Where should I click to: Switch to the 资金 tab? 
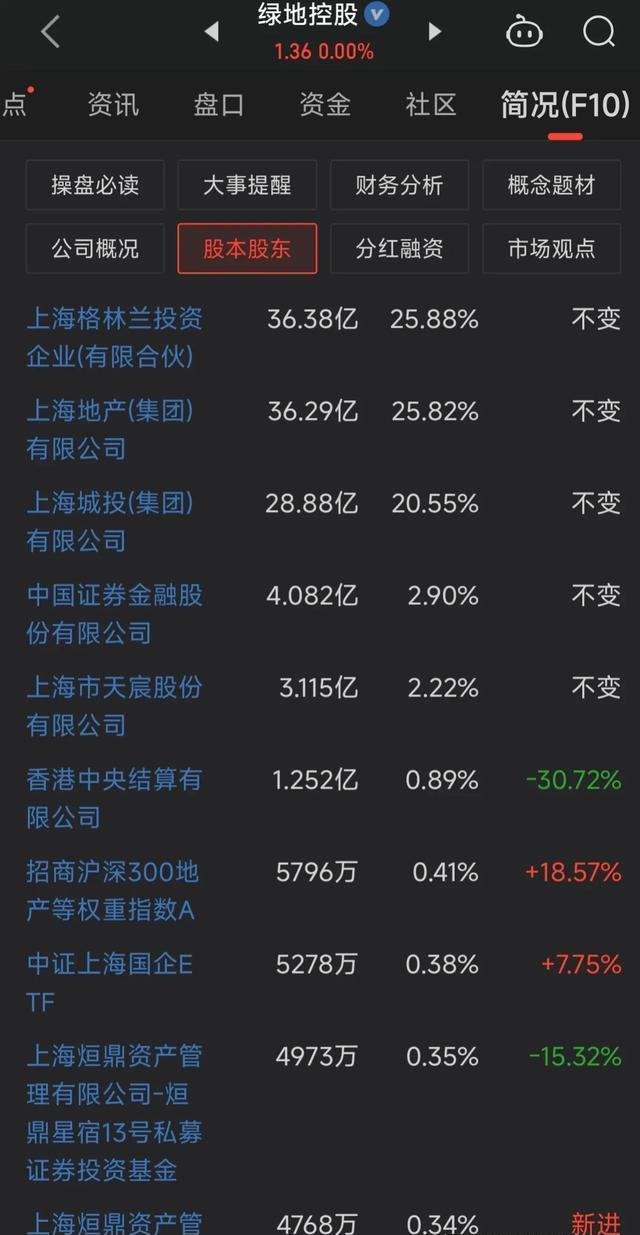point(325,104)
